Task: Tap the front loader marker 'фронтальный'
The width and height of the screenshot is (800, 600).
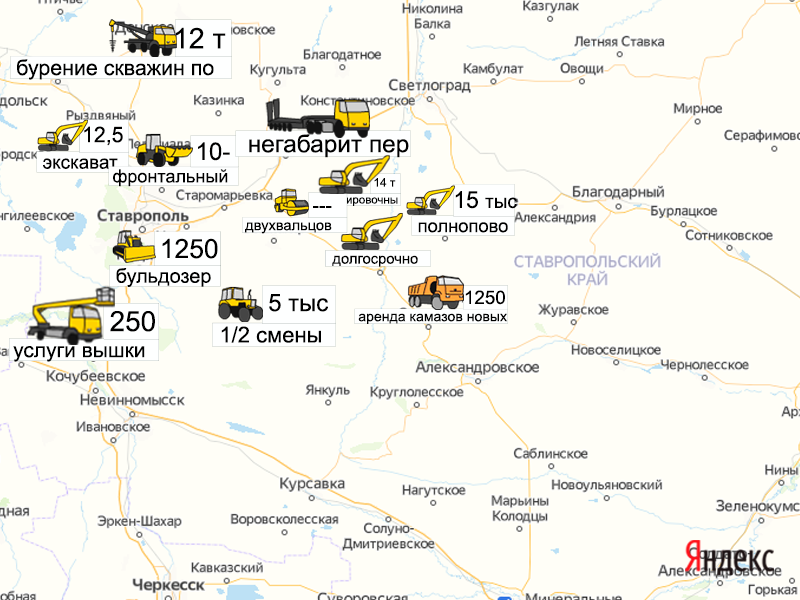Action: 161,150
